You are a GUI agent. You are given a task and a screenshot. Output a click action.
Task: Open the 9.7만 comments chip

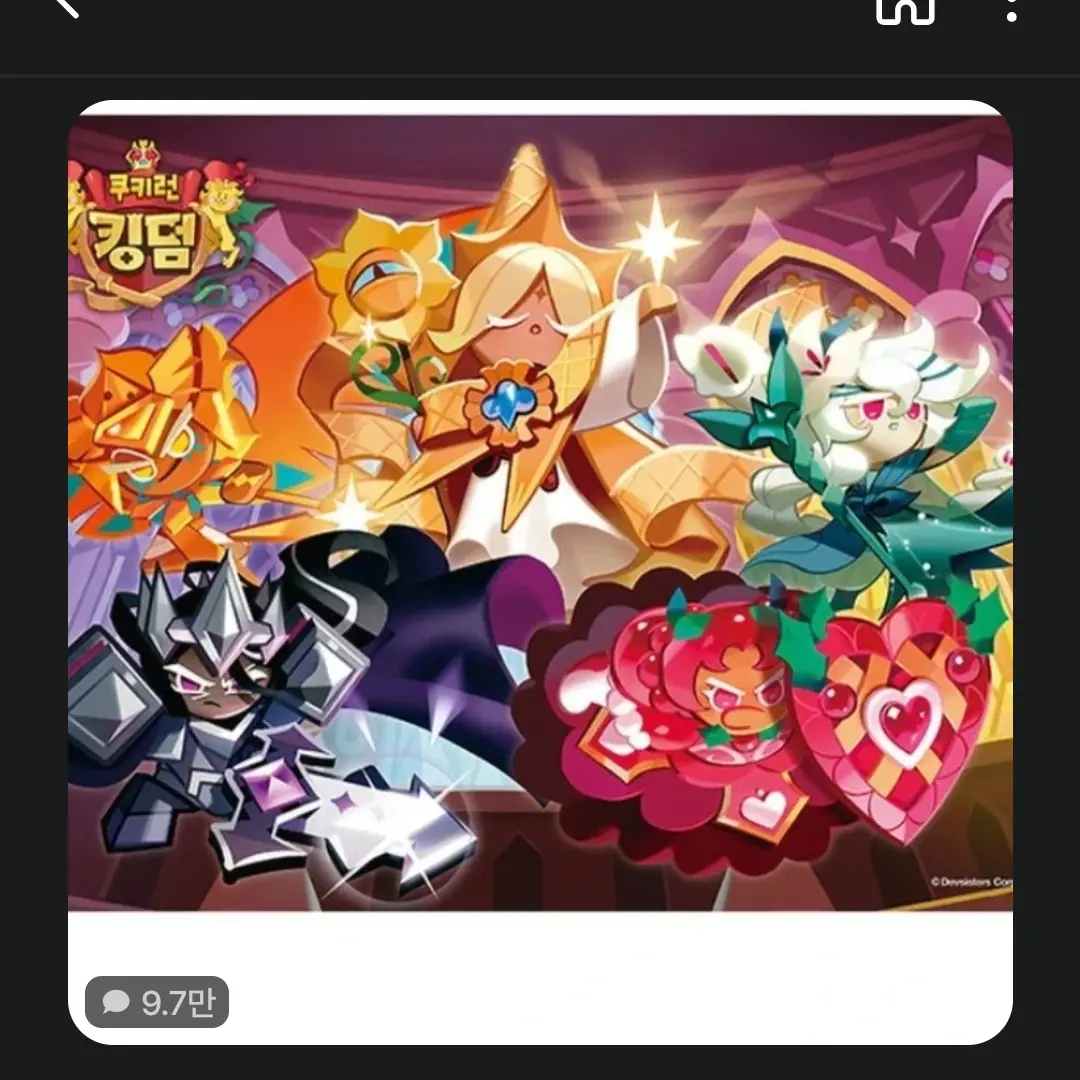(x=157, y=1002)
